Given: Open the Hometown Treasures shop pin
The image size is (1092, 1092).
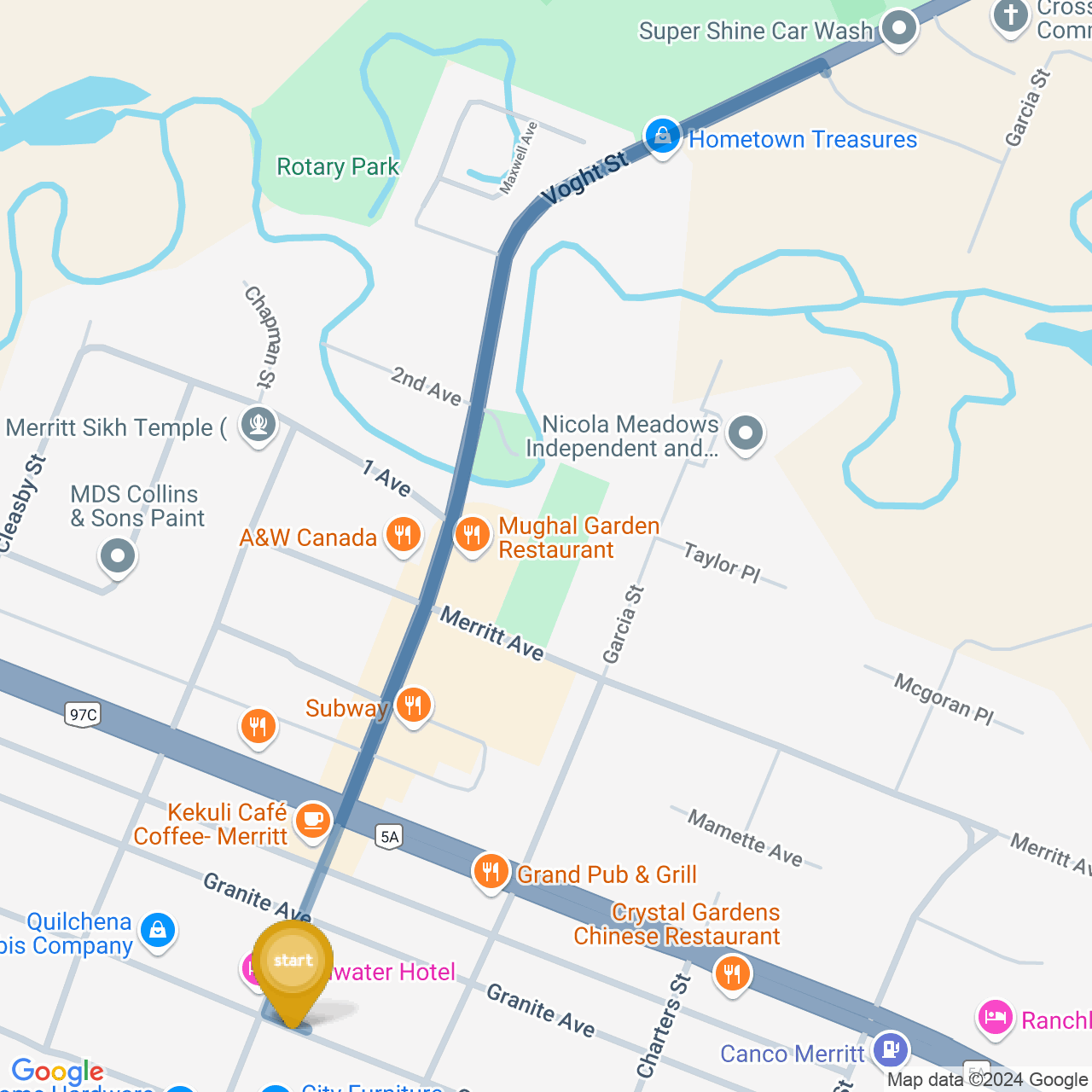Looking at the screenshot, I should 662,136.
